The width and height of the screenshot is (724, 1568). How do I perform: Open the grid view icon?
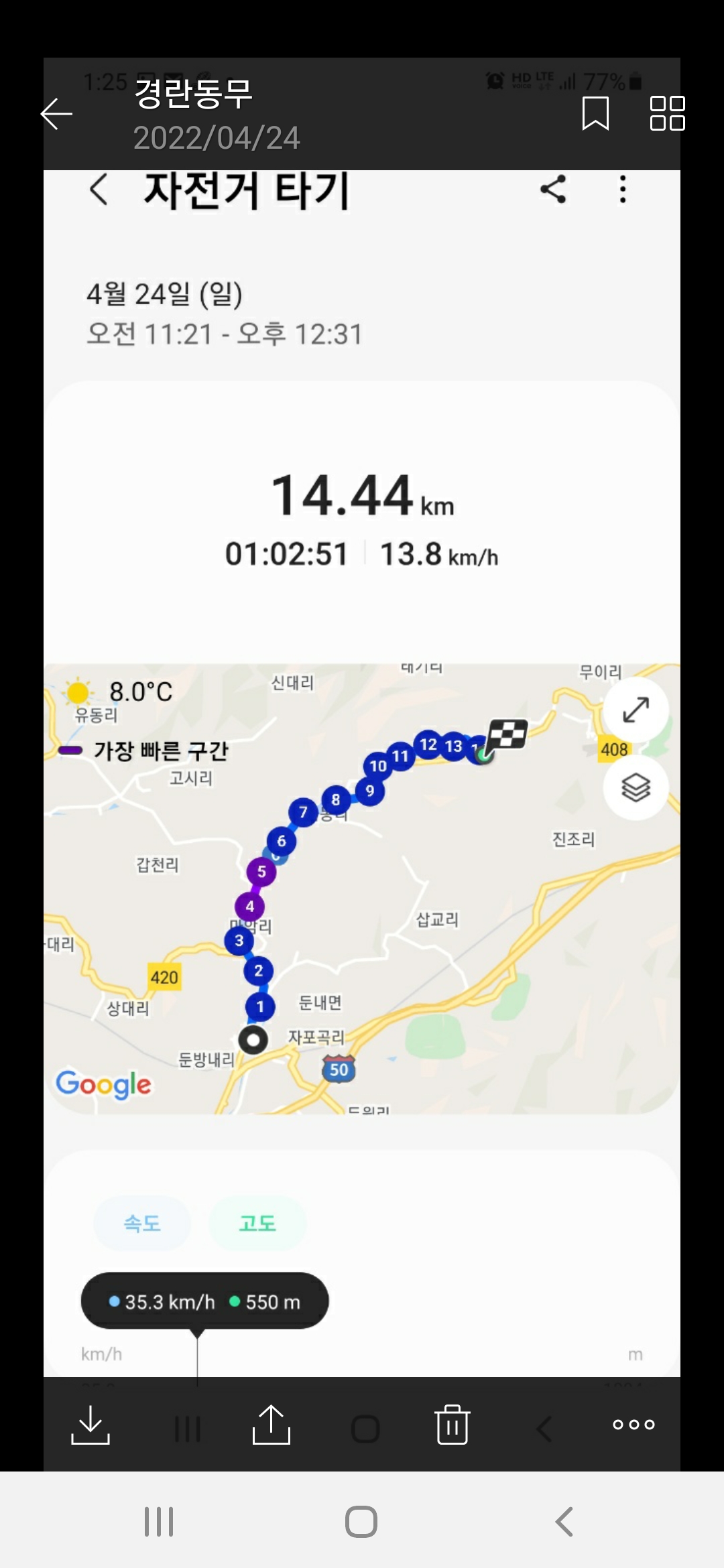(x=667, y=113)
